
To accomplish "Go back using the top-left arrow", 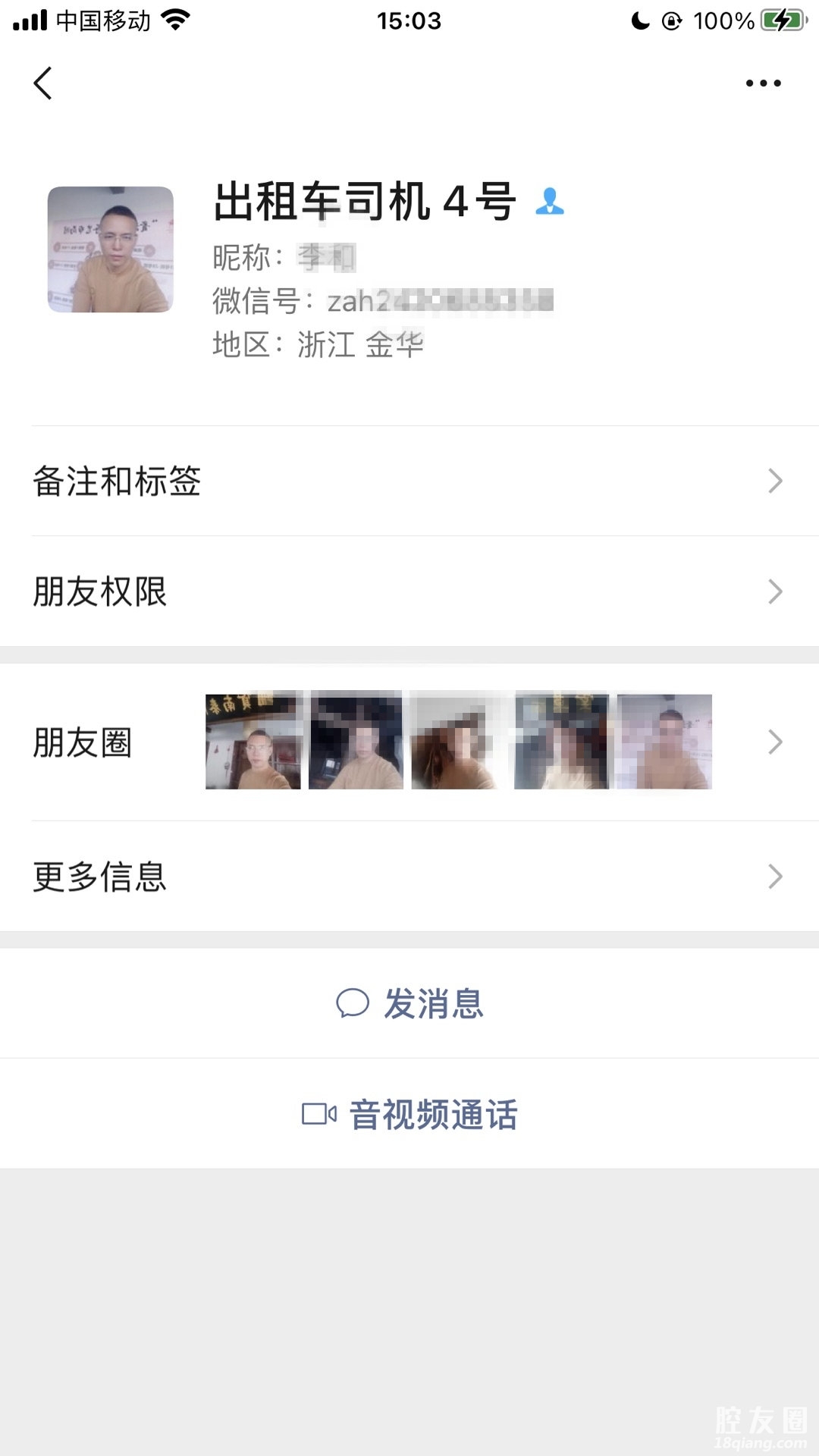I will (43, 83).
